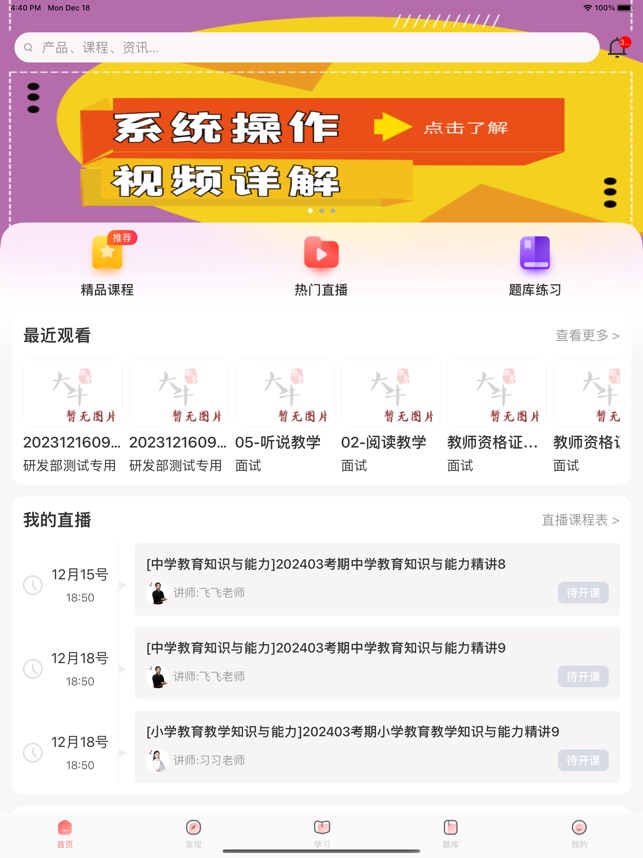Open 直播课程表 schedule link
643x858 pixels.
580,520
